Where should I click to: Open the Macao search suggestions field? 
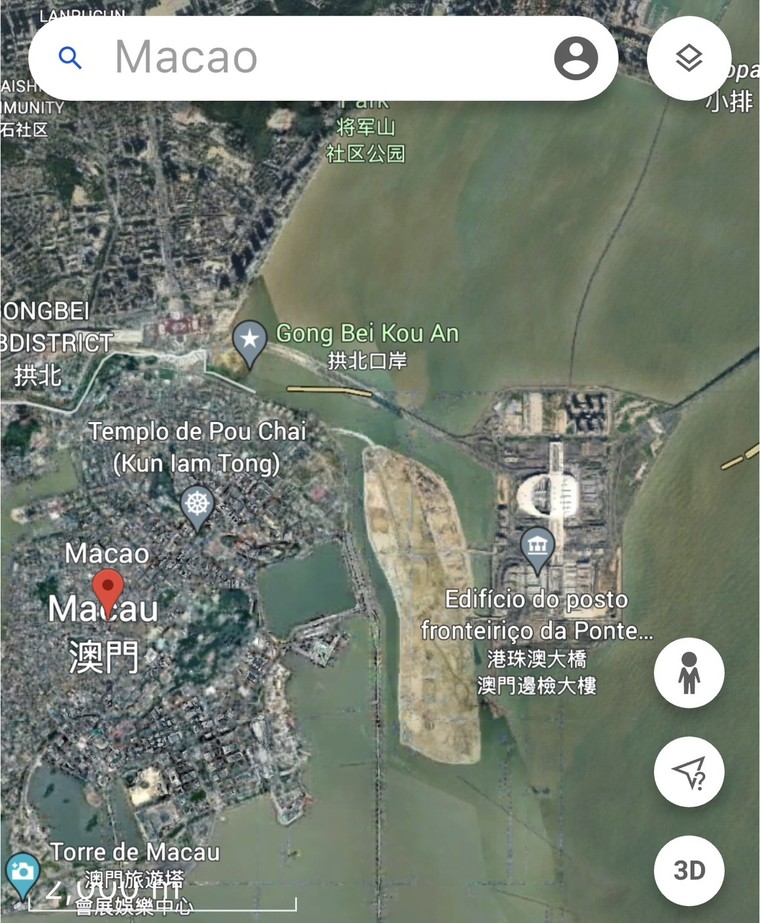click(300, 58)
